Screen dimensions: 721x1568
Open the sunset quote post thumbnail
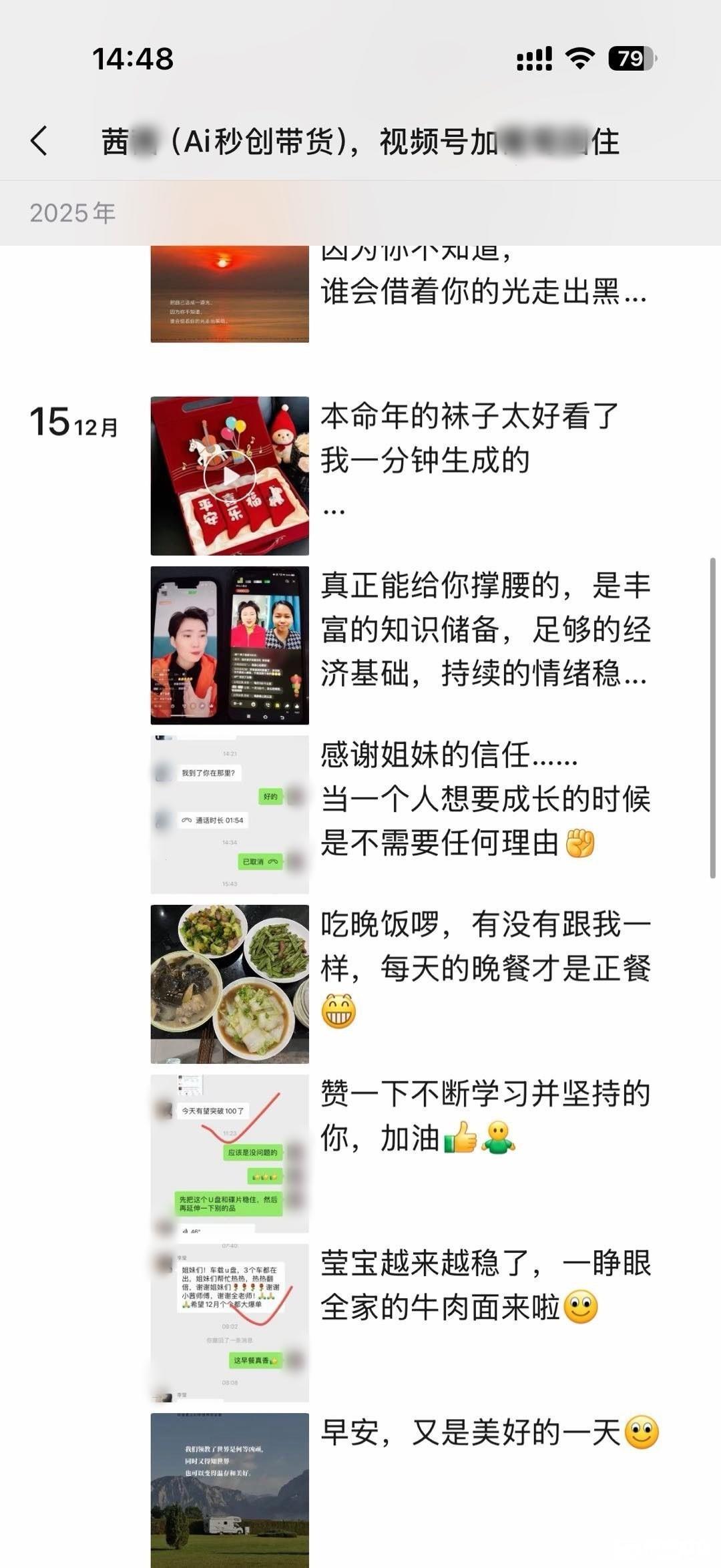[x=229, y=294]
